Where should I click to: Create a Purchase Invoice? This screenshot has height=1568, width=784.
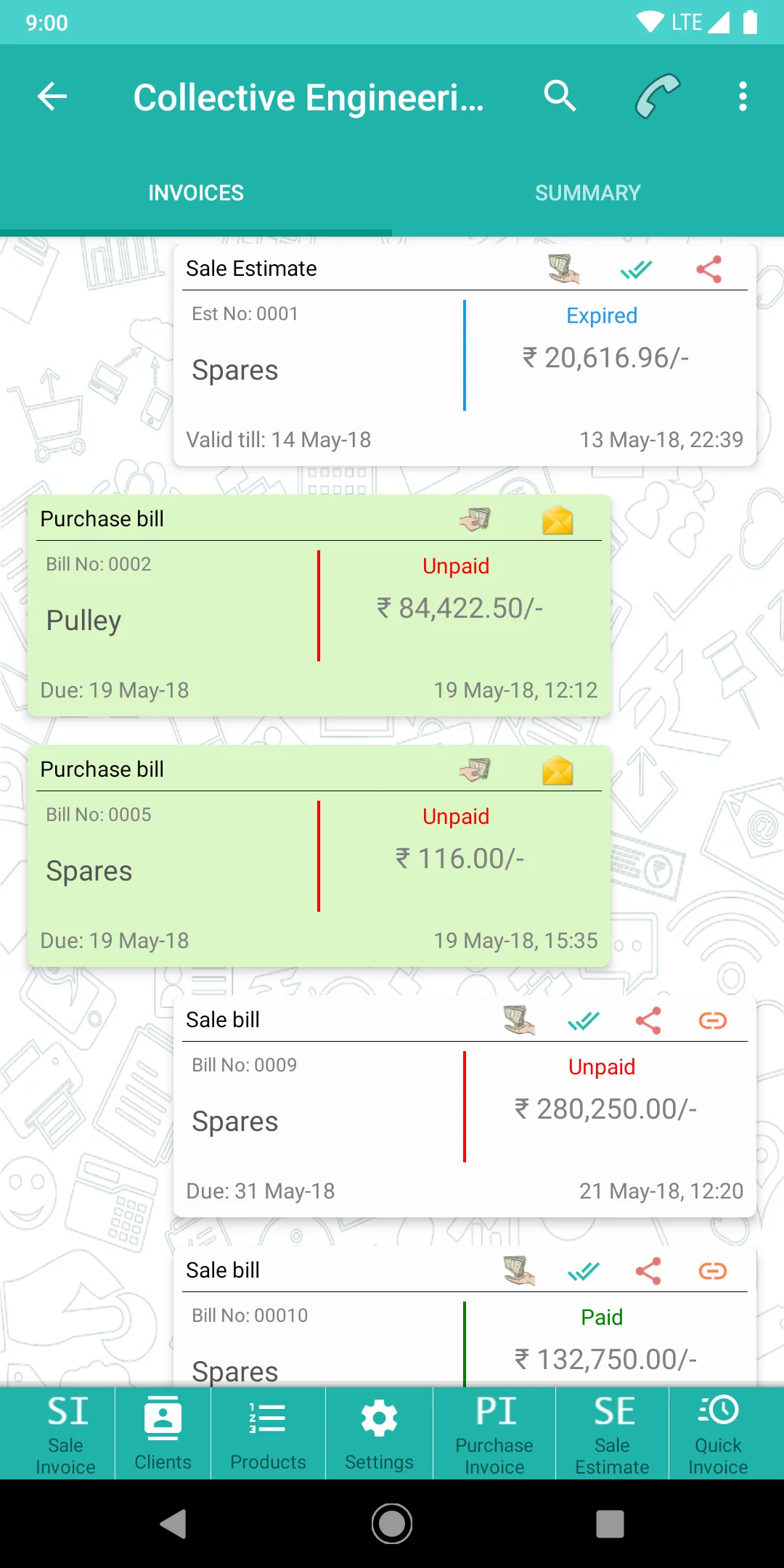(x=494, y=1434)
